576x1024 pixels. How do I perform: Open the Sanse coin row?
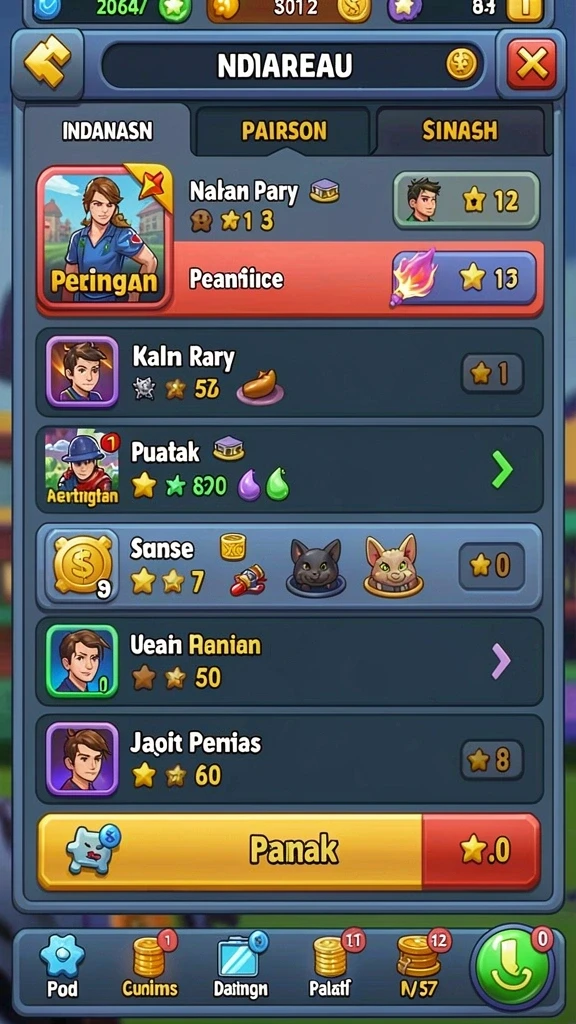click(290, 566)
